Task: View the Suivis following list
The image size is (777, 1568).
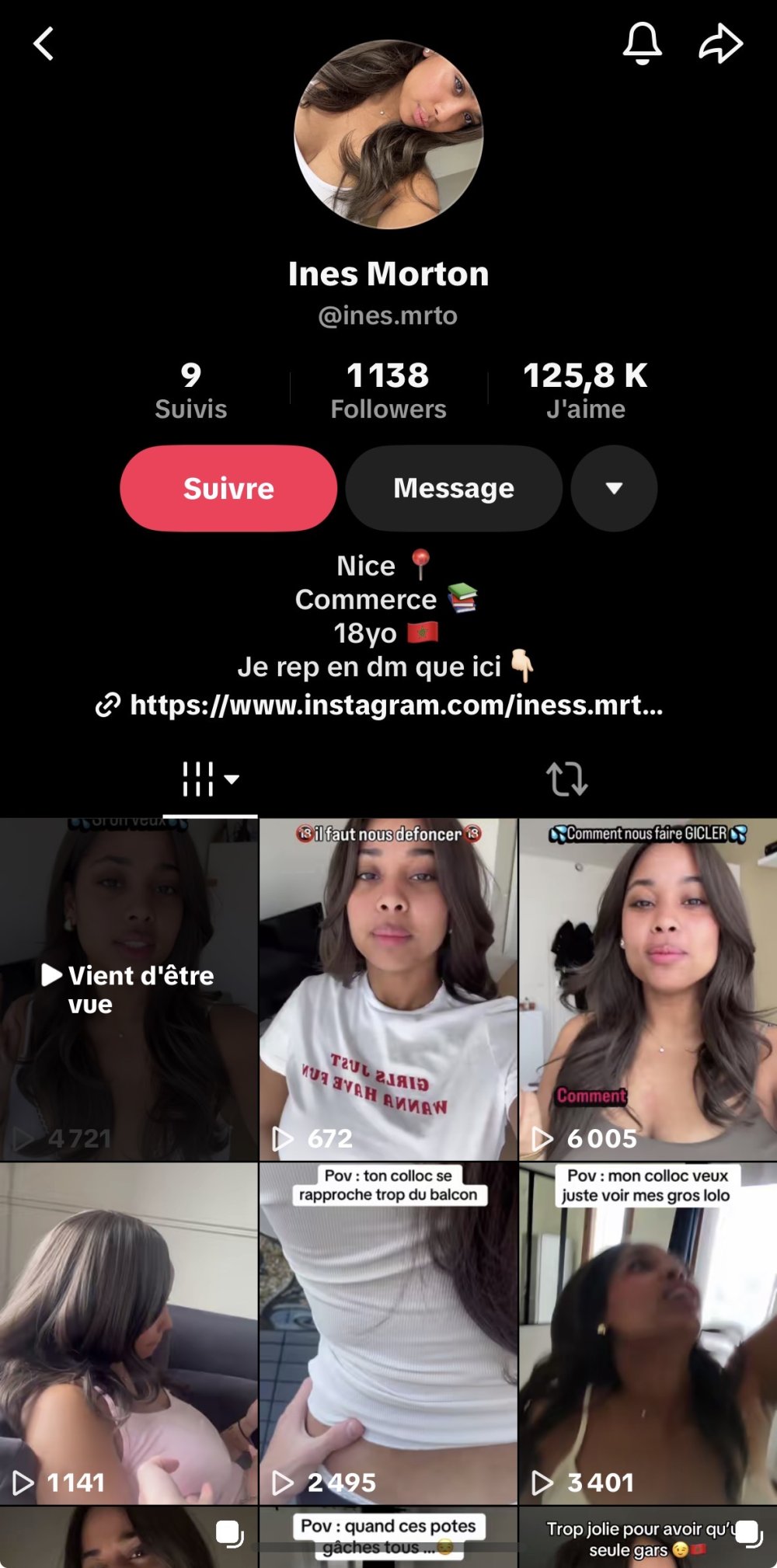Action: point(191,391)
